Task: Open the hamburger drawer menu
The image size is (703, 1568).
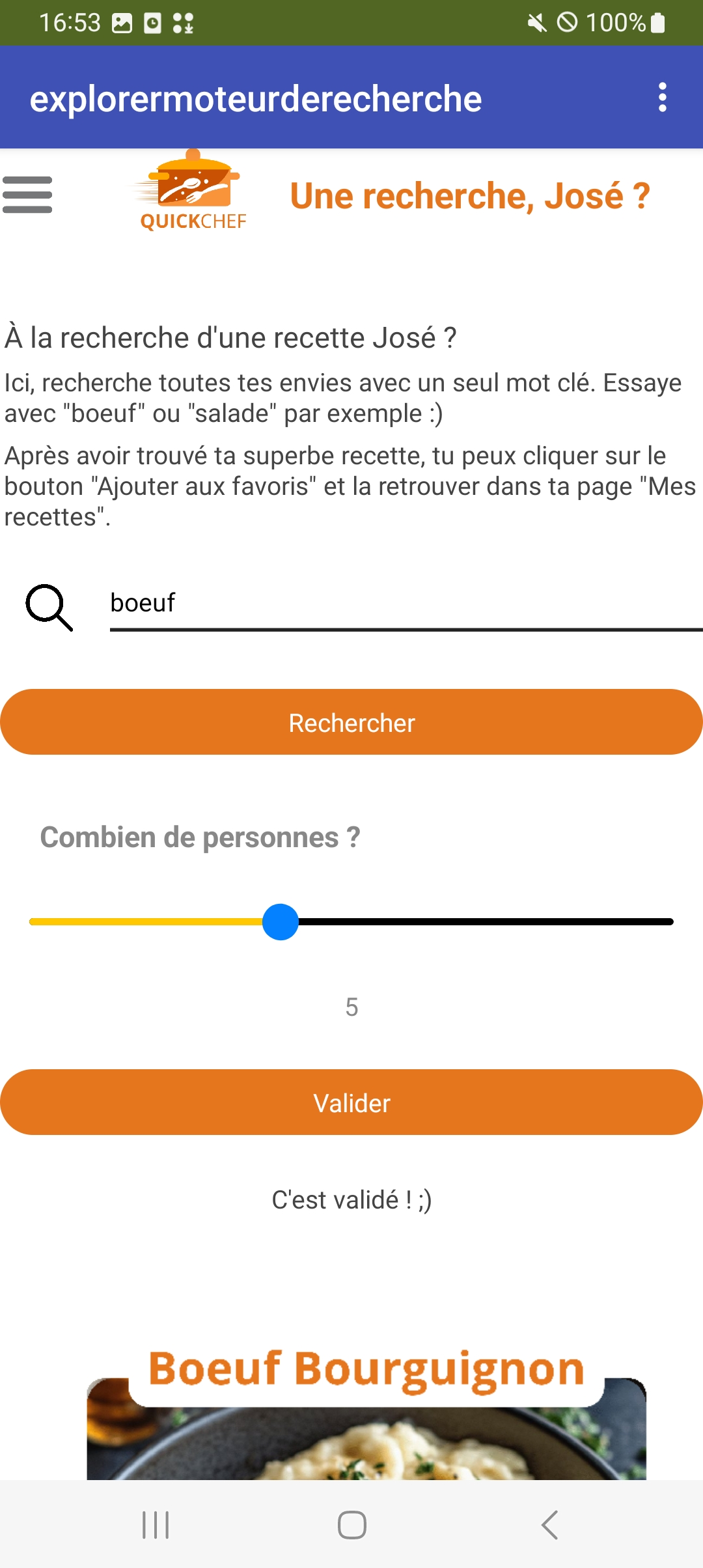Action: (x=27, y=195)
